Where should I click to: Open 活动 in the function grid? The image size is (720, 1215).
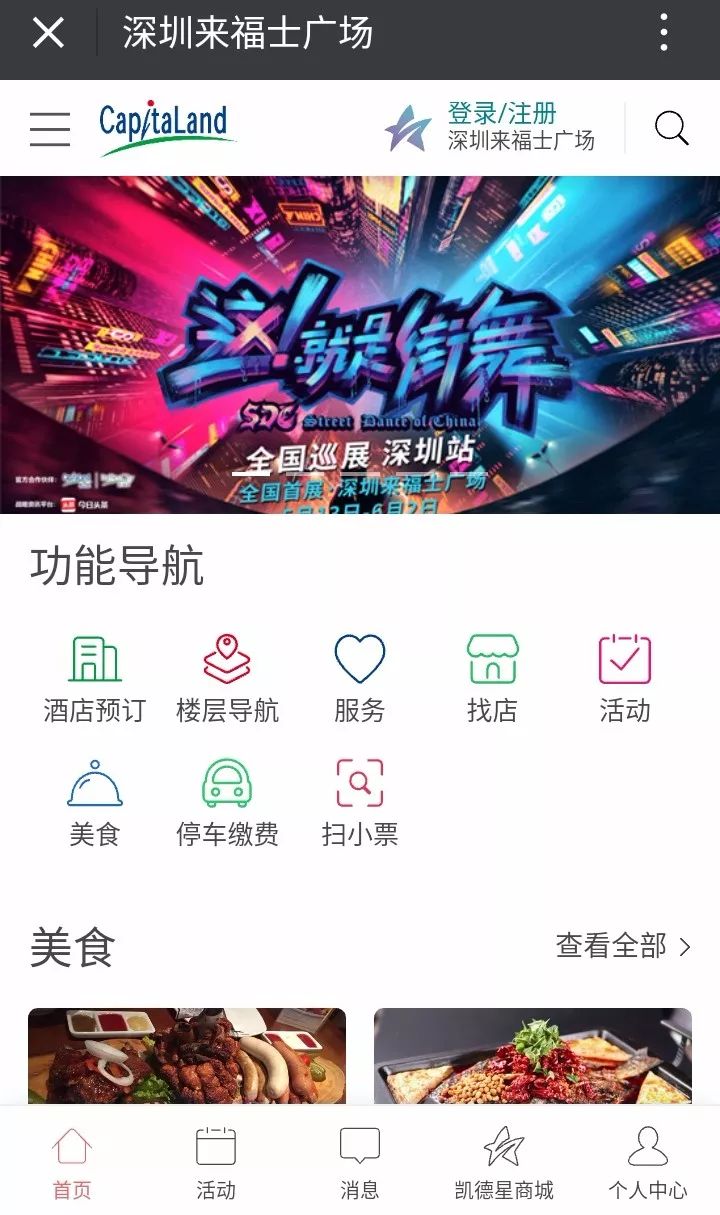[x=624, y=678]
